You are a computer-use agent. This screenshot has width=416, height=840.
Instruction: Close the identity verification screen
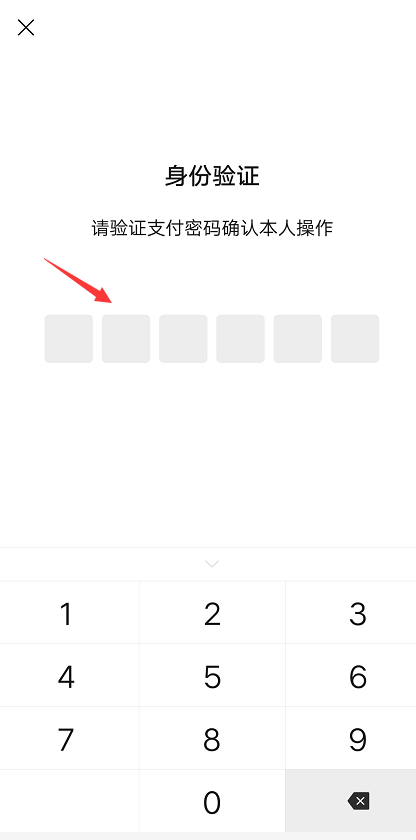click(x=26, y=27)
